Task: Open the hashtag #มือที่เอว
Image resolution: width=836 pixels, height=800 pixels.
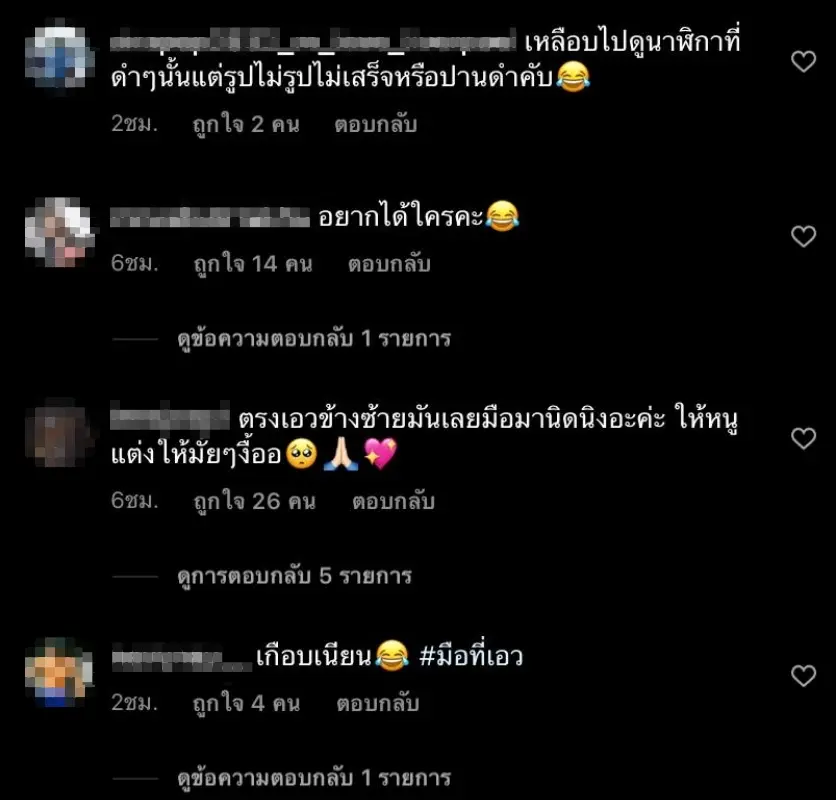Action: click(470, 657)
